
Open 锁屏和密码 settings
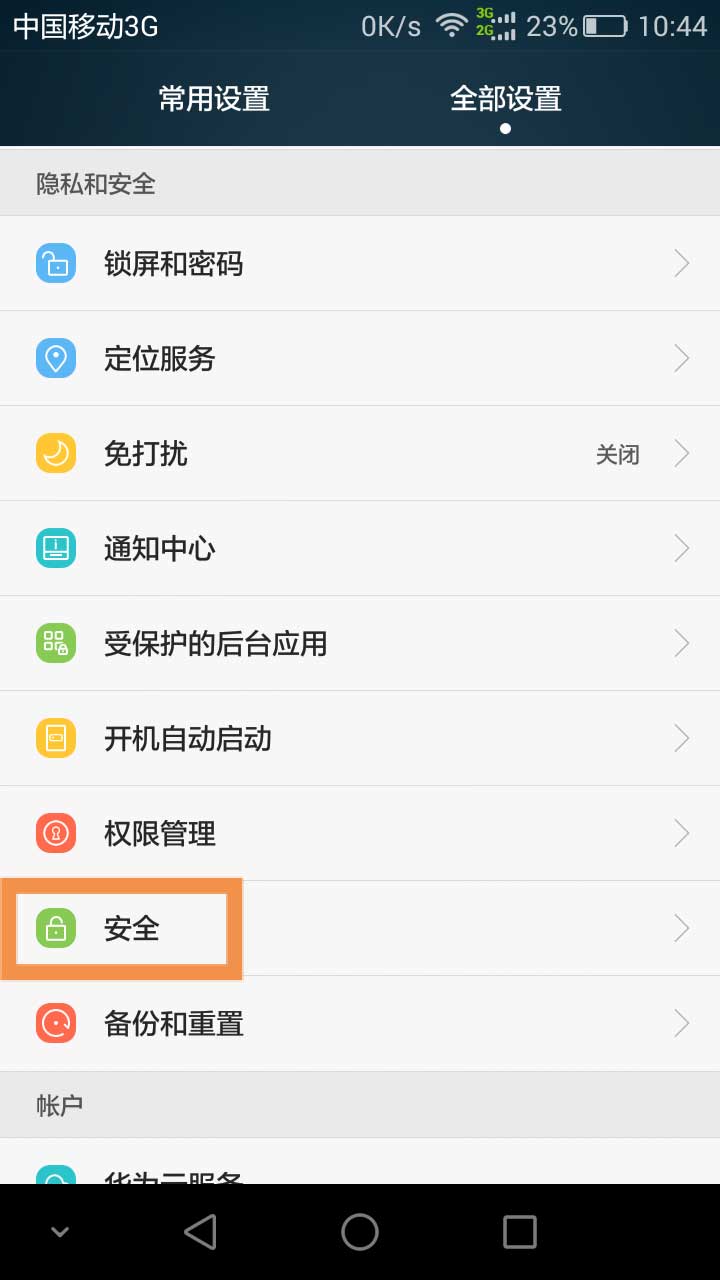360,263
